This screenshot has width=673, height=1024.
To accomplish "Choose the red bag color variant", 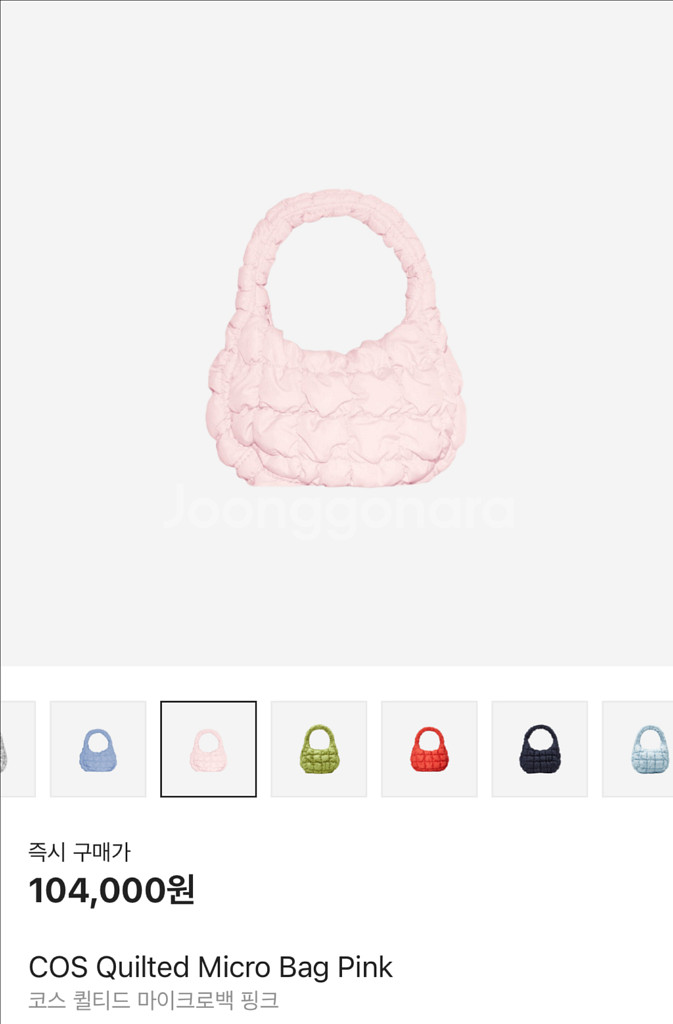I will click(x=429, y=749).
